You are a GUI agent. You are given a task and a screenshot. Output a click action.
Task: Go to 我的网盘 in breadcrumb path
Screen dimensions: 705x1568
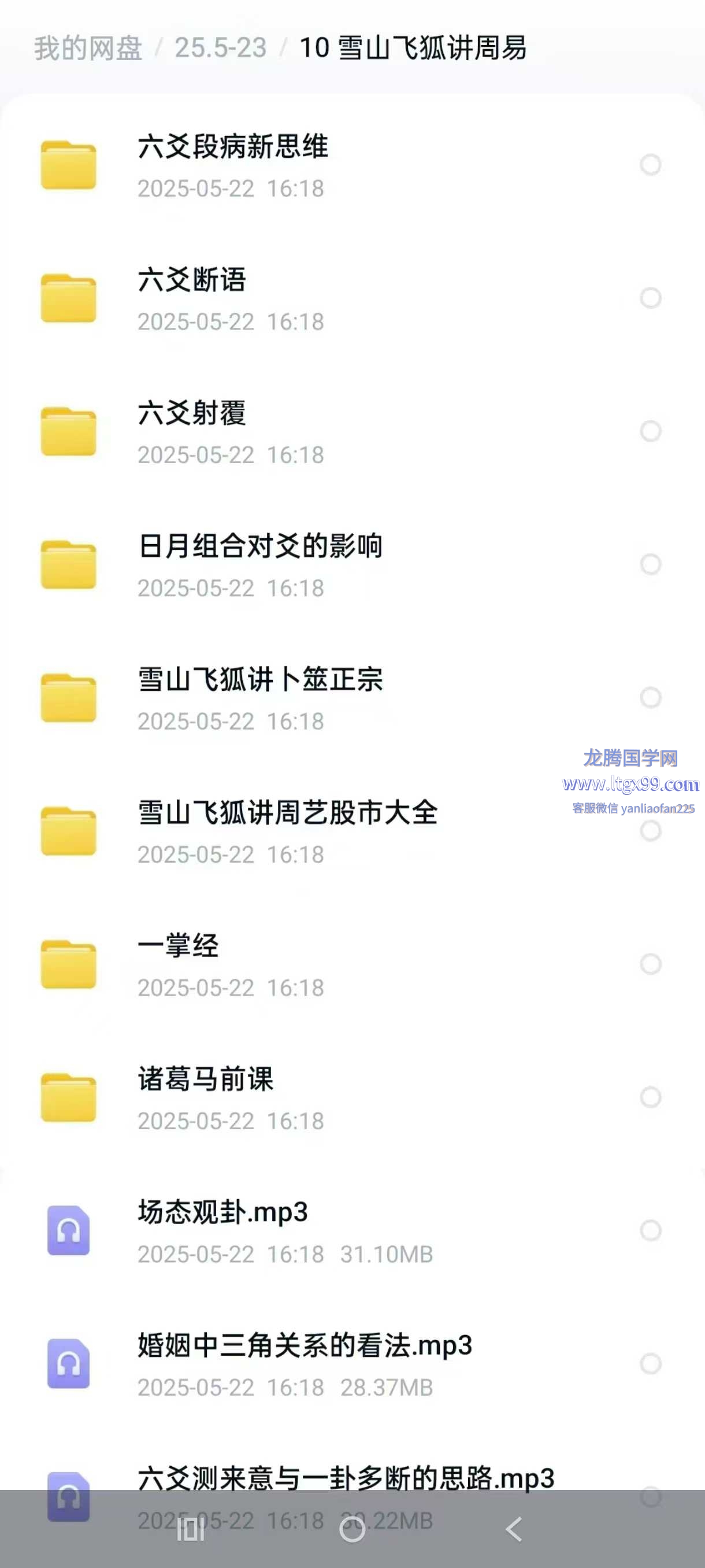click(88, 48)
